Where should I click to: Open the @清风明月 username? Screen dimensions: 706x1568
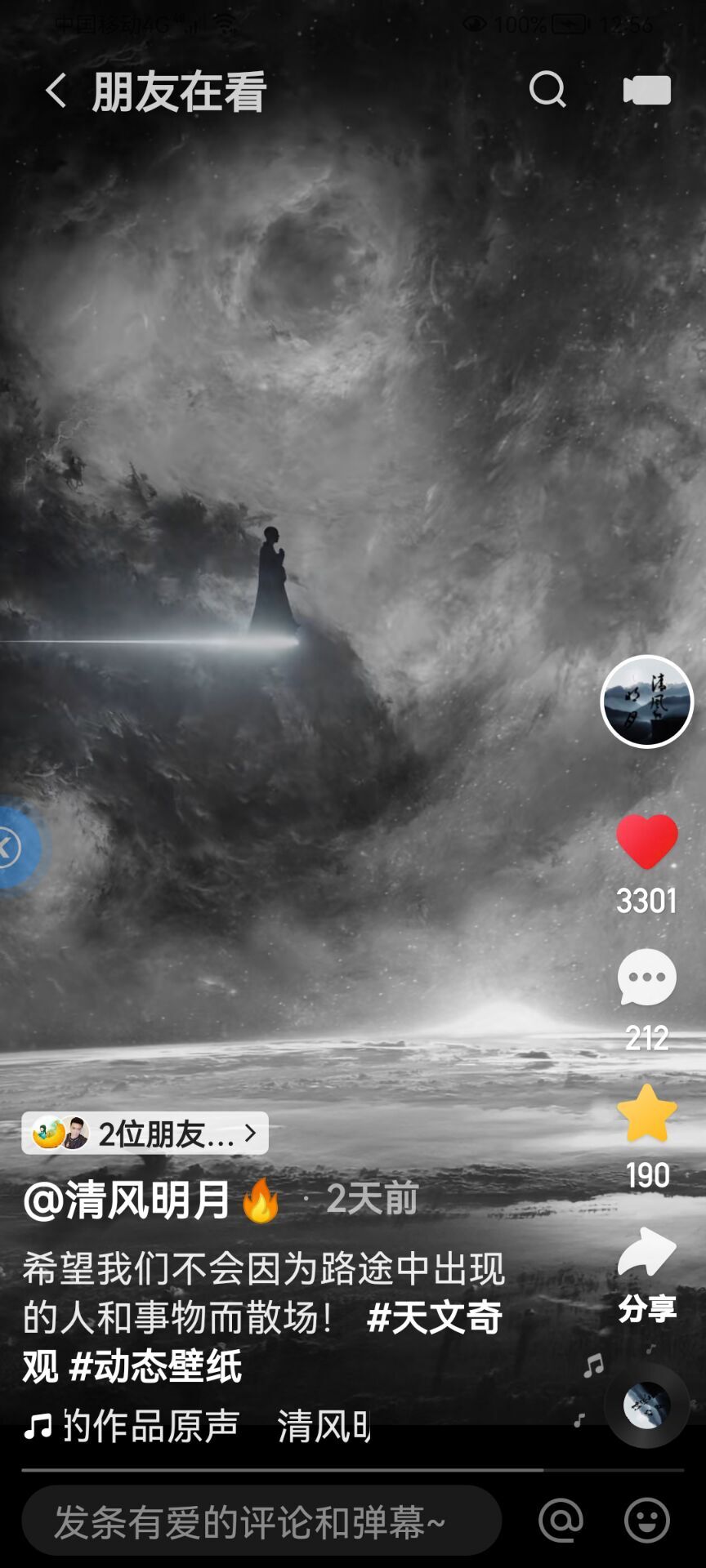[x=128, y=1200]
